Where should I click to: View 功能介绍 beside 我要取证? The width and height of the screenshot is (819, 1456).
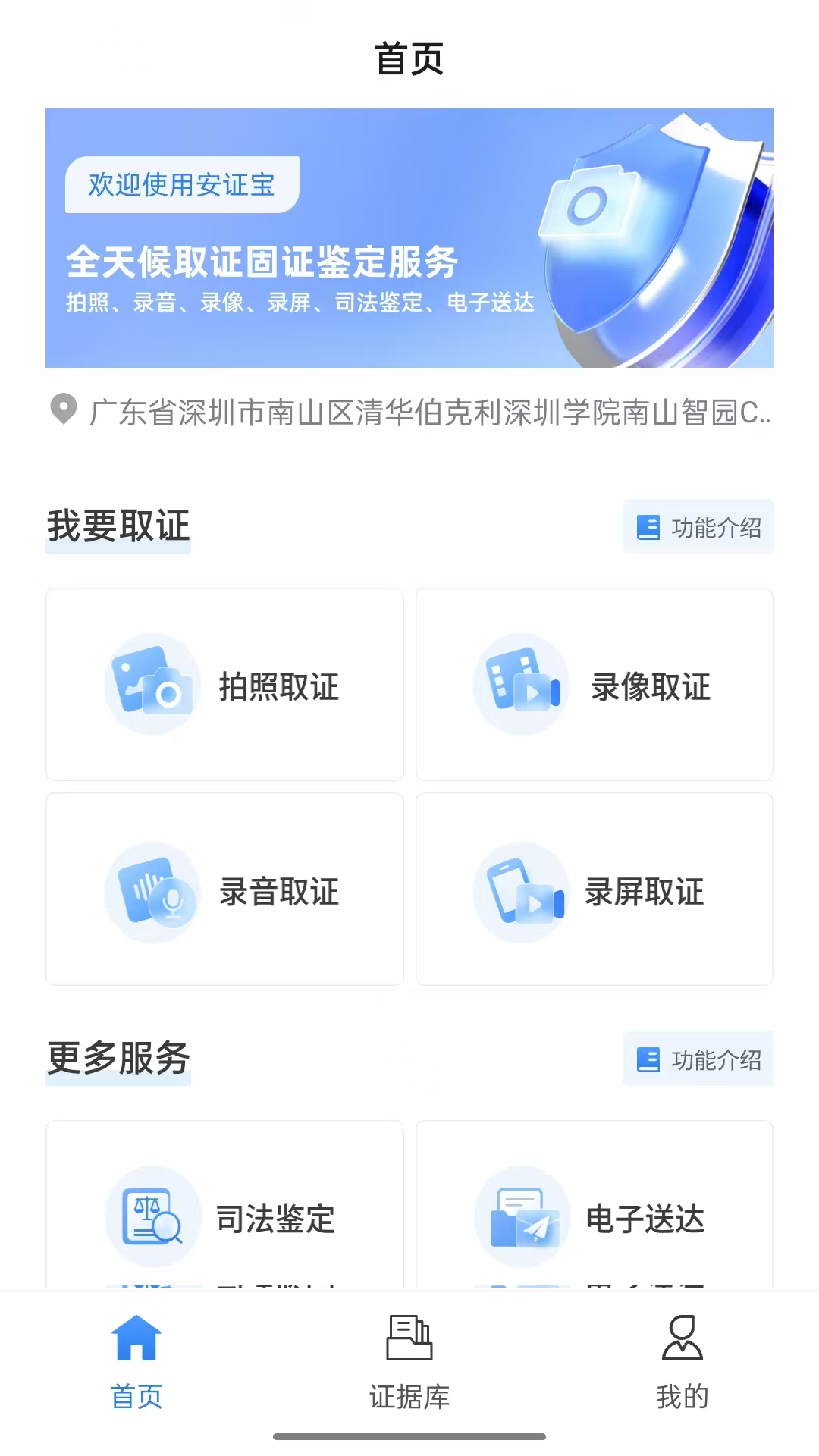(698, 527)
